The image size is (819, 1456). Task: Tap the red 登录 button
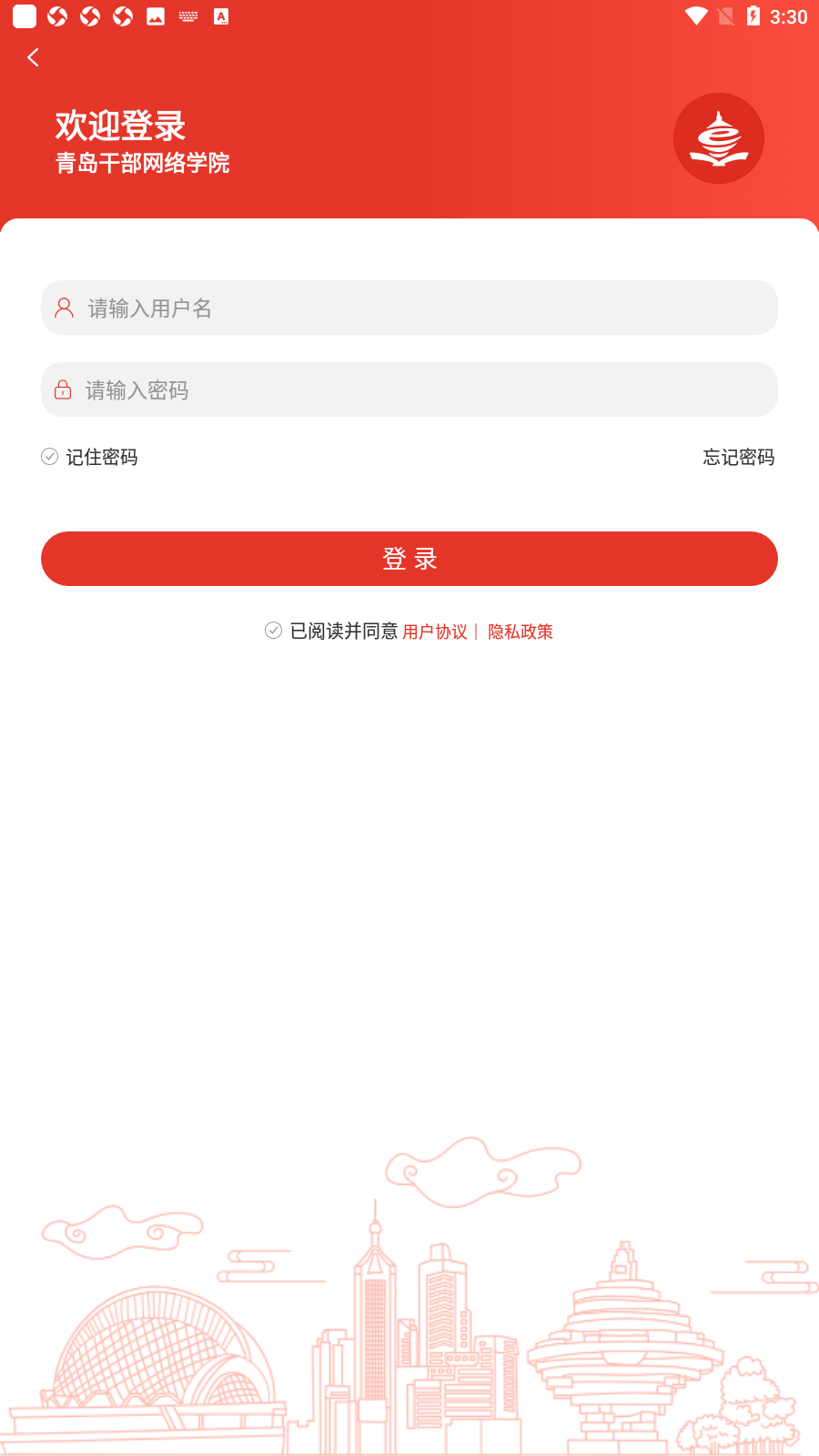click(x=409, y=559)
